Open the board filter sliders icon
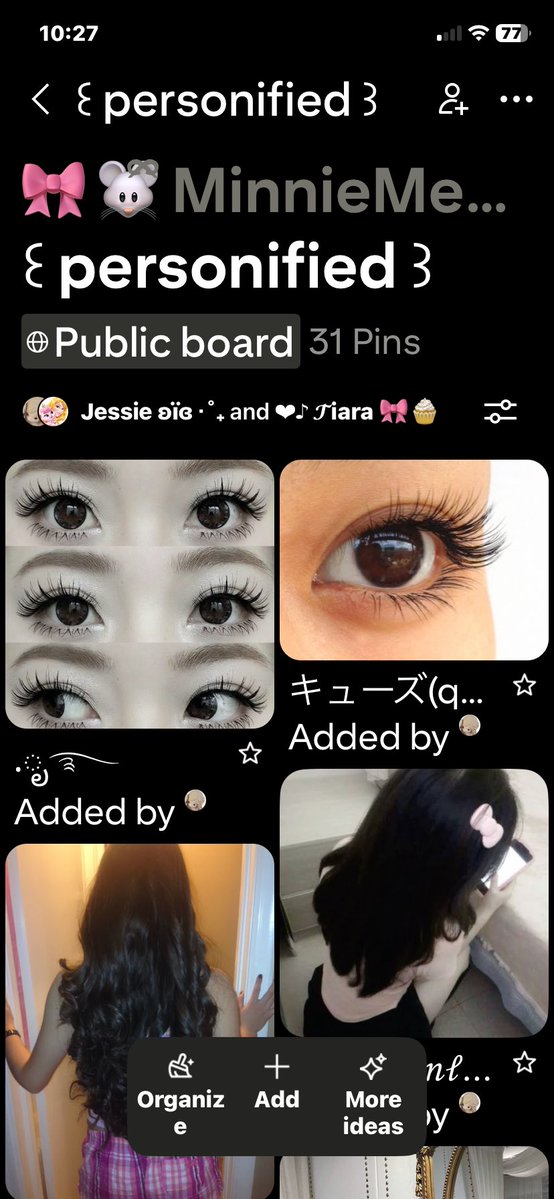 (500, 411)
